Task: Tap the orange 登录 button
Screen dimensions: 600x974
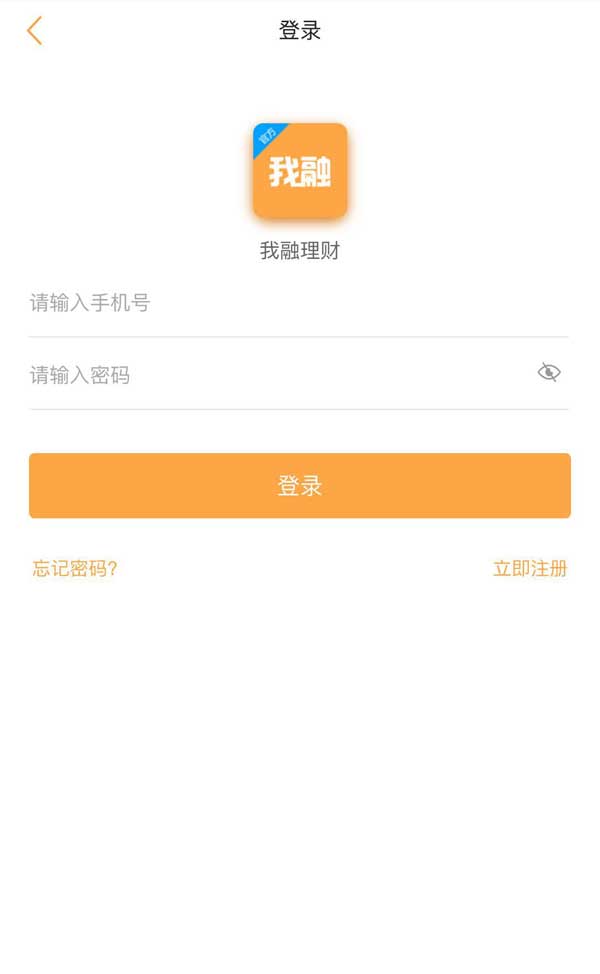Action: 300,486
